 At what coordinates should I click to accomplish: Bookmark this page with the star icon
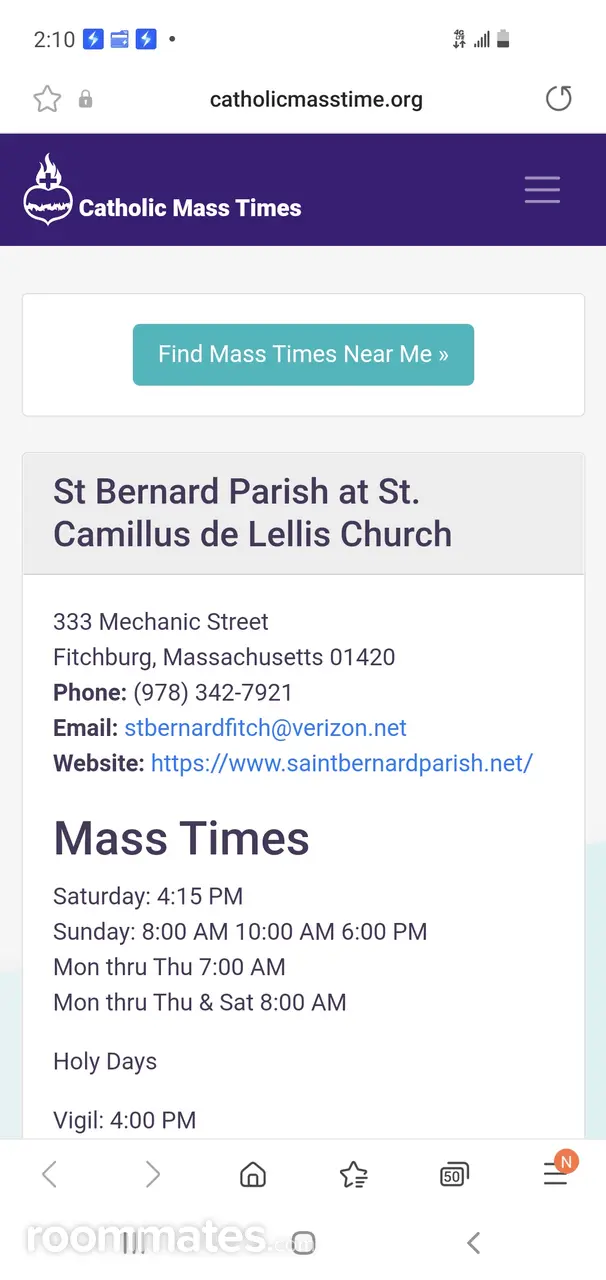[x=47, y=99]
